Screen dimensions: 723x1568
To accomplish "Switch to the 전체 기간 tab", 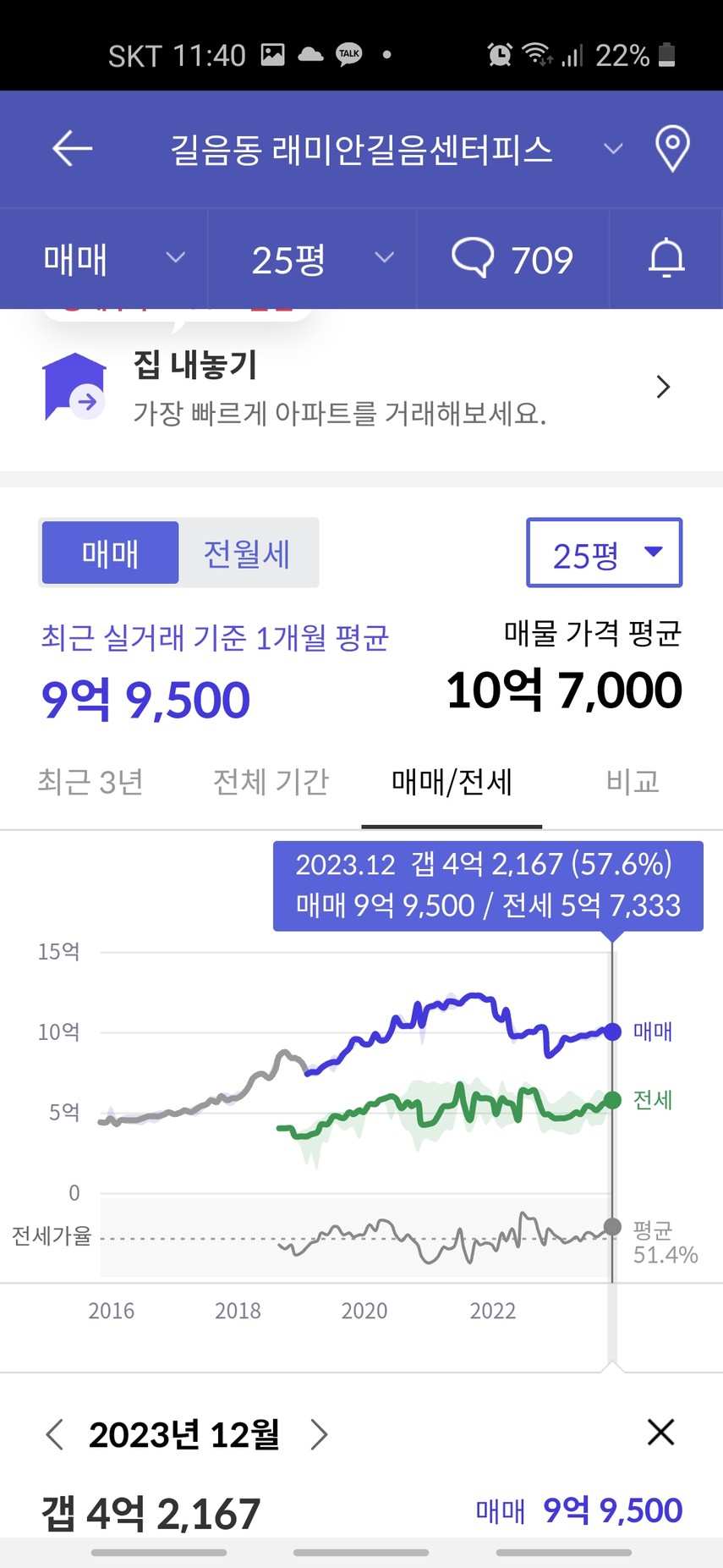I will 271,782.
